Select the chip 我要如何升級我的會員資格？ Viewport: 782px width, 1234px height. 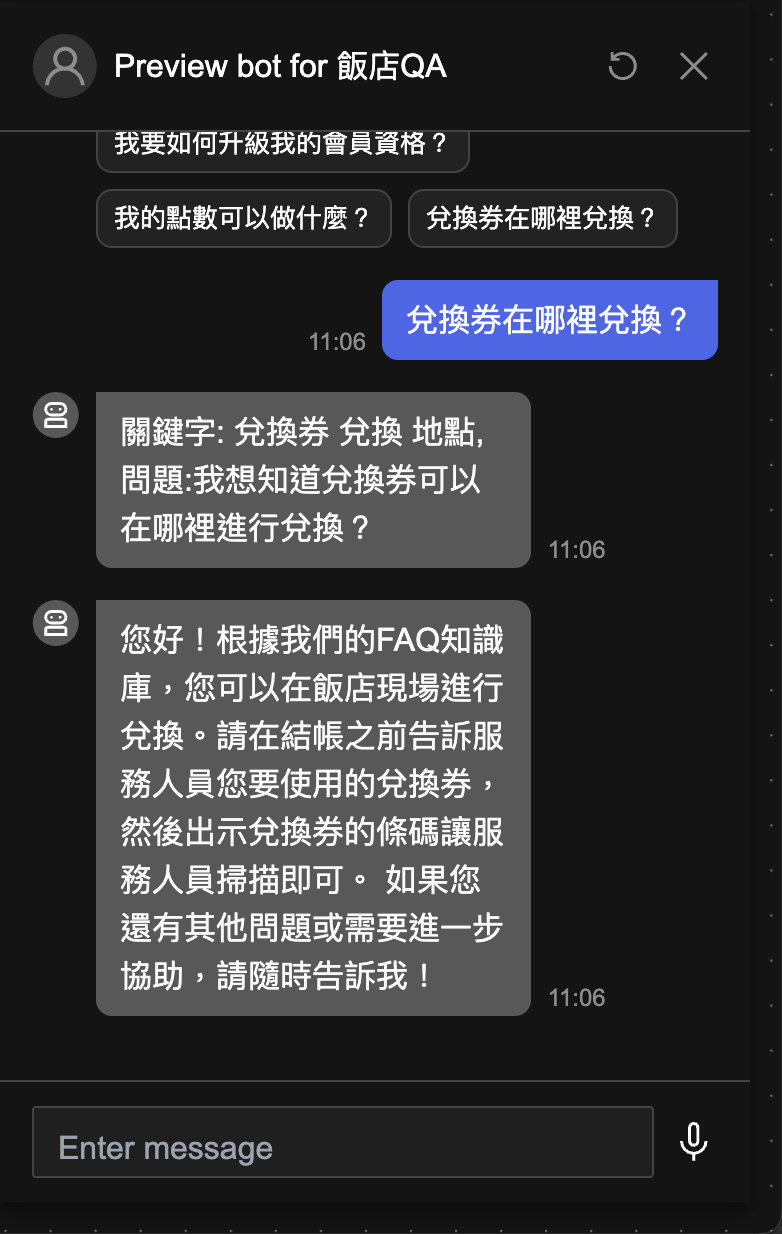(282, 146)
